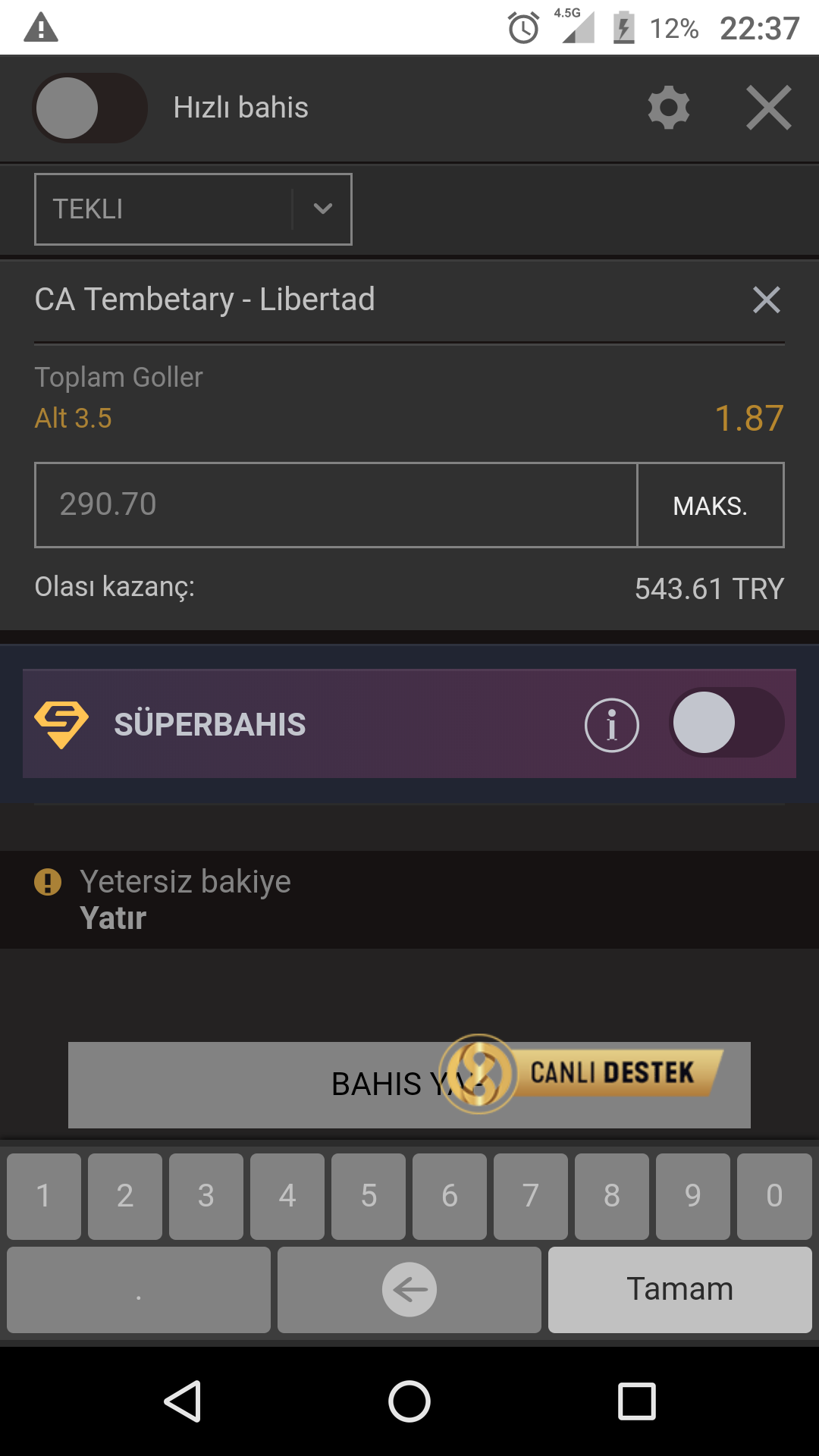This screenshot has width=819, height=1456.
Task: Enable the SÜPERBAHIS switch
Action: [x=726, y=723]
